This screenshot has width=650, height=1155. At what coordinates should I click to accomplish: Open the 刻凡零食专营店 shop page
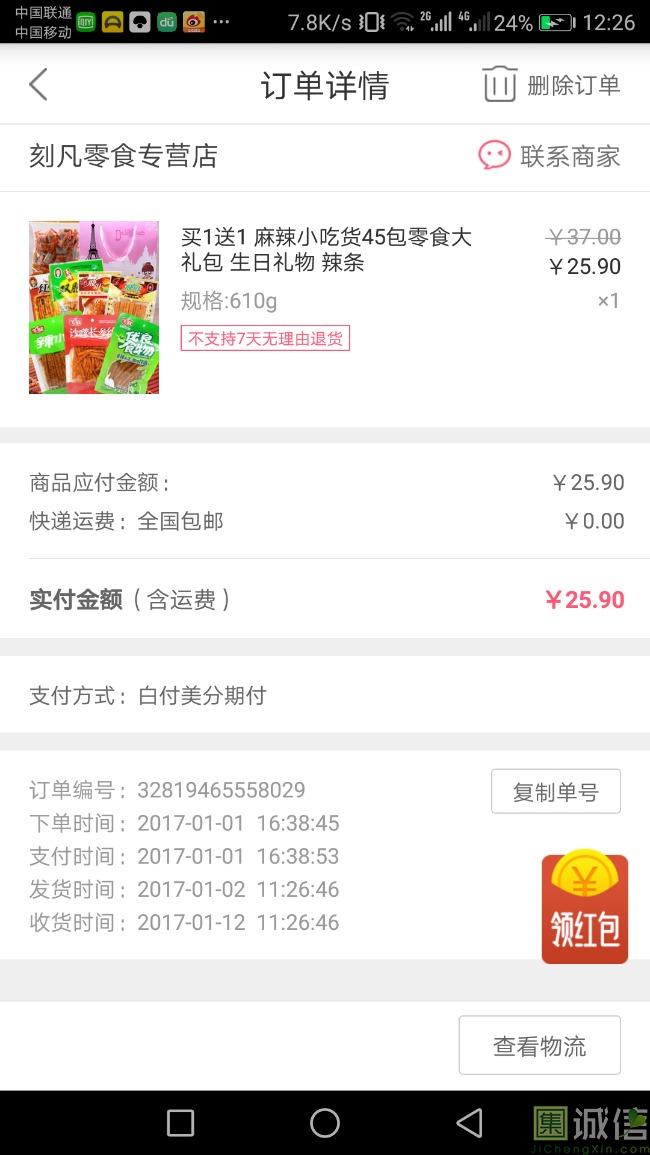coord(124,156)
